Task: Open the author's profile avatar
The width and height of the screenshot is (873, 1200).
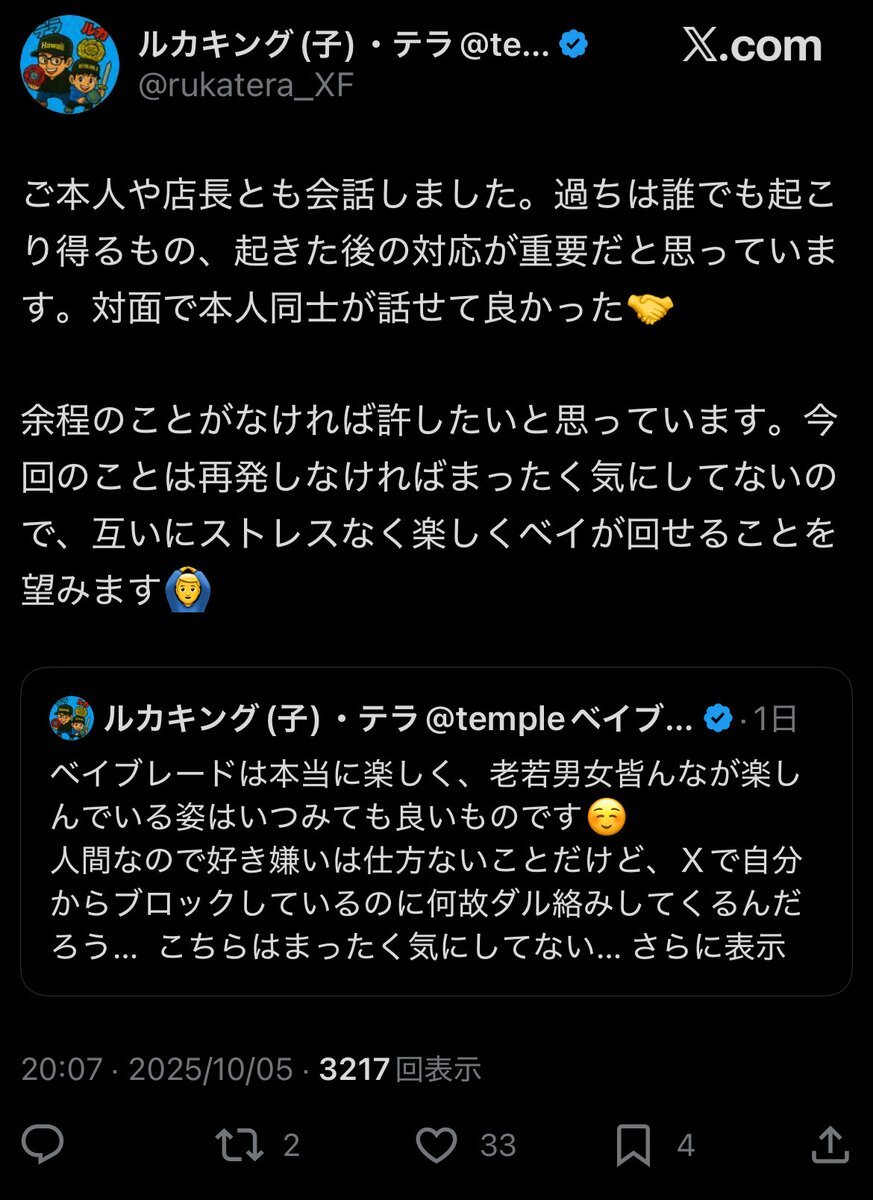Action: click(x=69, y=64)
